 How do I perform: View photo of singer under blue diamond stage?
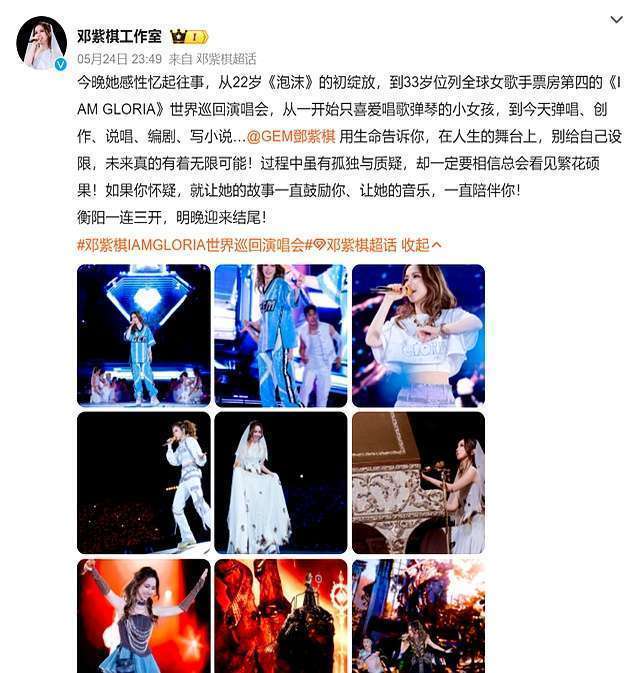(x=144, y=334)
